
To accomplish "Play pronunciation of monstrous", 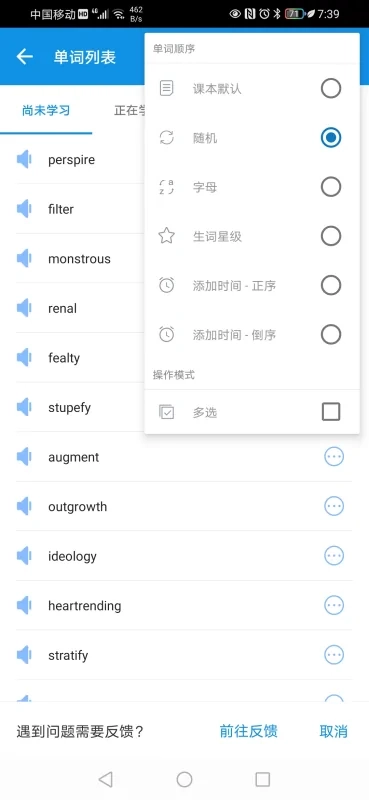I will (x=24, y=259).
